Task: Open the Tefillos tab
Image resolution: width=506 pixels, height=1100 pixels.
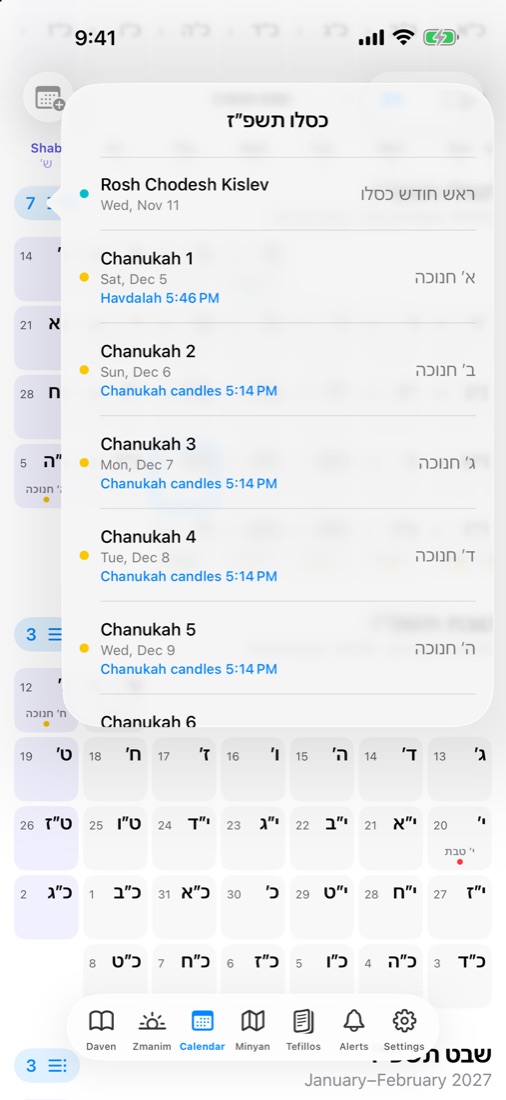Action: coord(303,1030)
